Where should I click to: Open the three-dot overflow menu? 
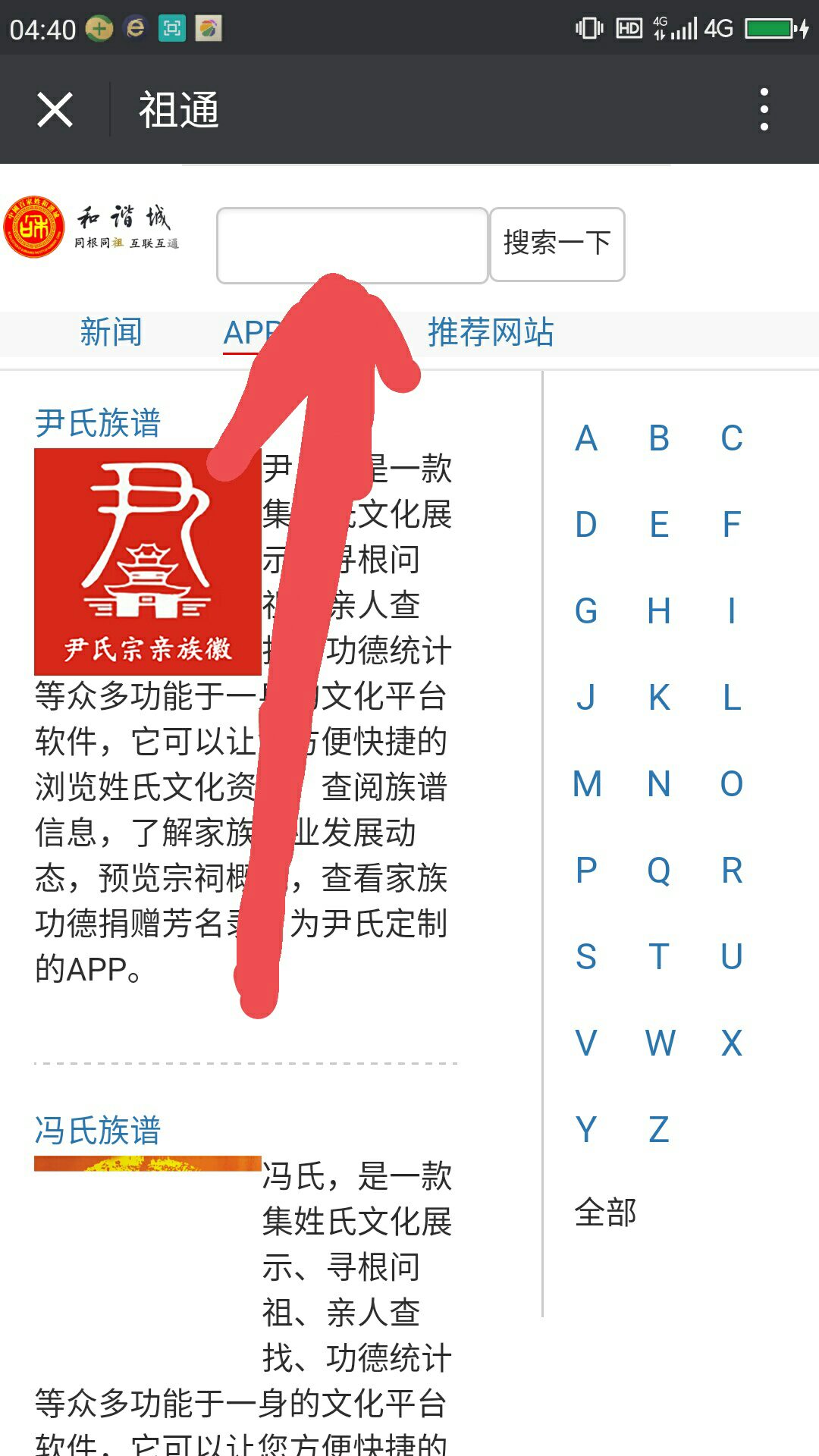pos(764,110)
